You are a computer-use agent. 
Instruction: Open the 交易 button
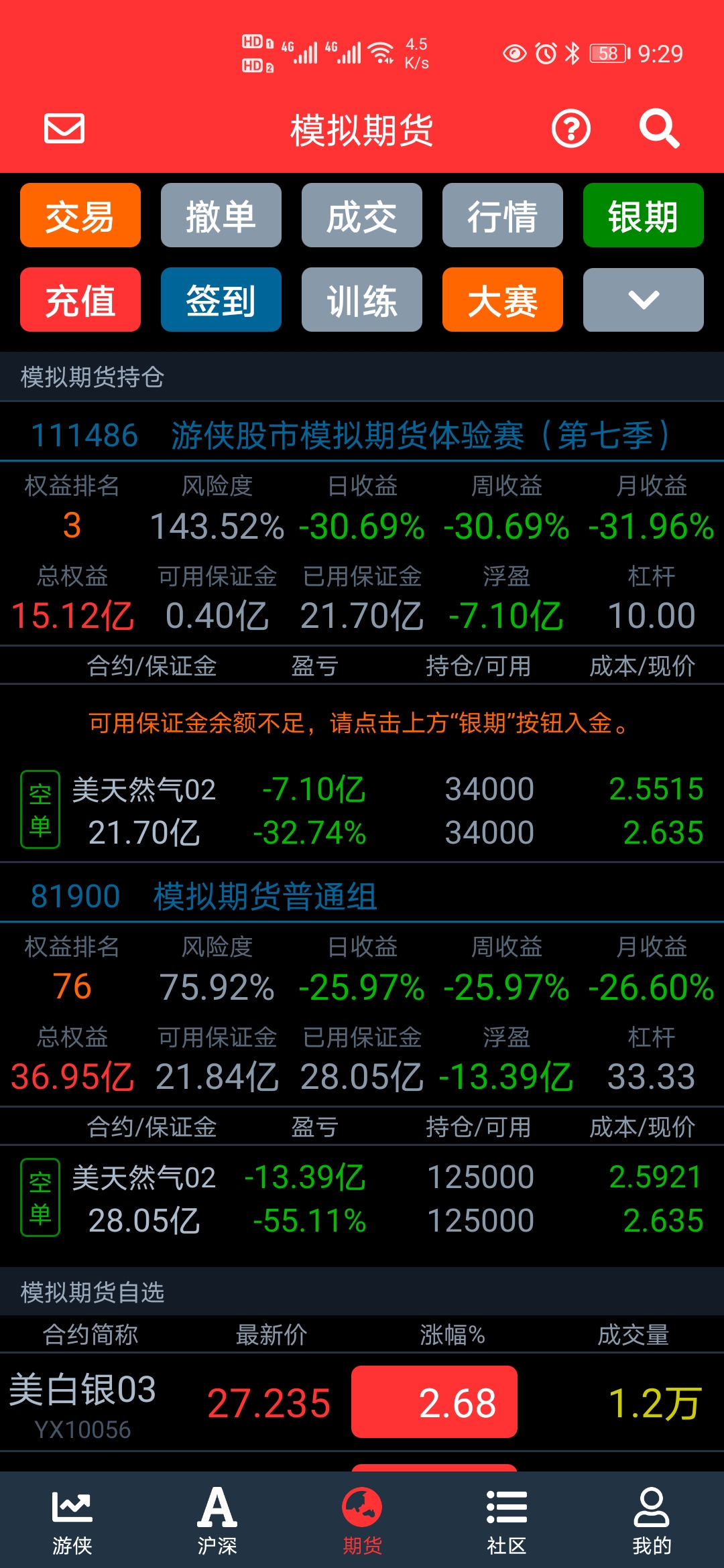point(80,215)
